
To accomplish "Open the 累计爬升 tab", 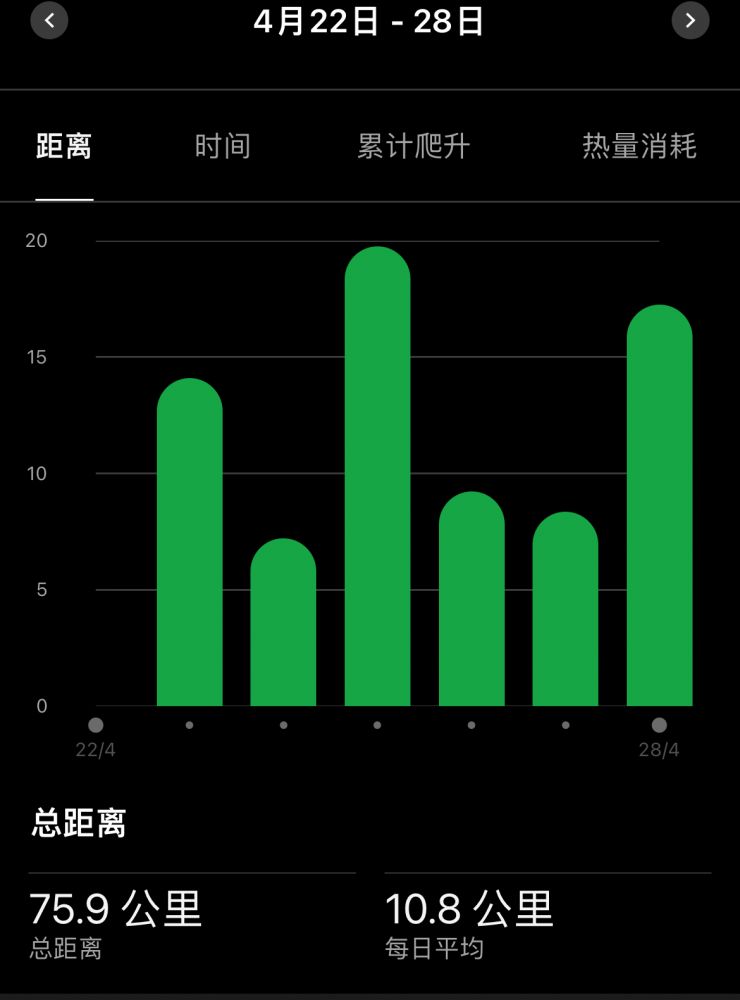I will coord(413,147).
